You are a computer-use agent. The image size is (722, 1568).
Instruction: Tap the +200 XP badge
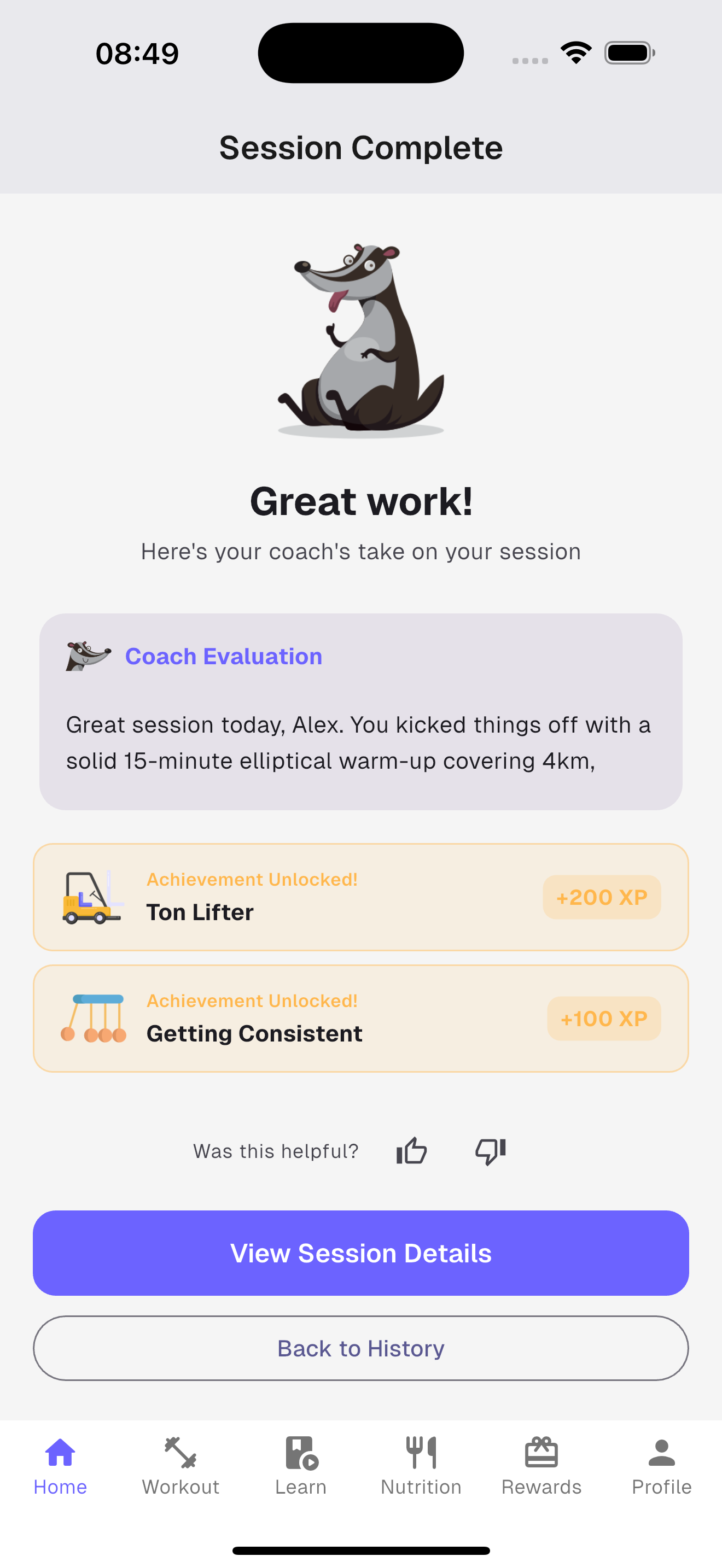pos(601,897)
